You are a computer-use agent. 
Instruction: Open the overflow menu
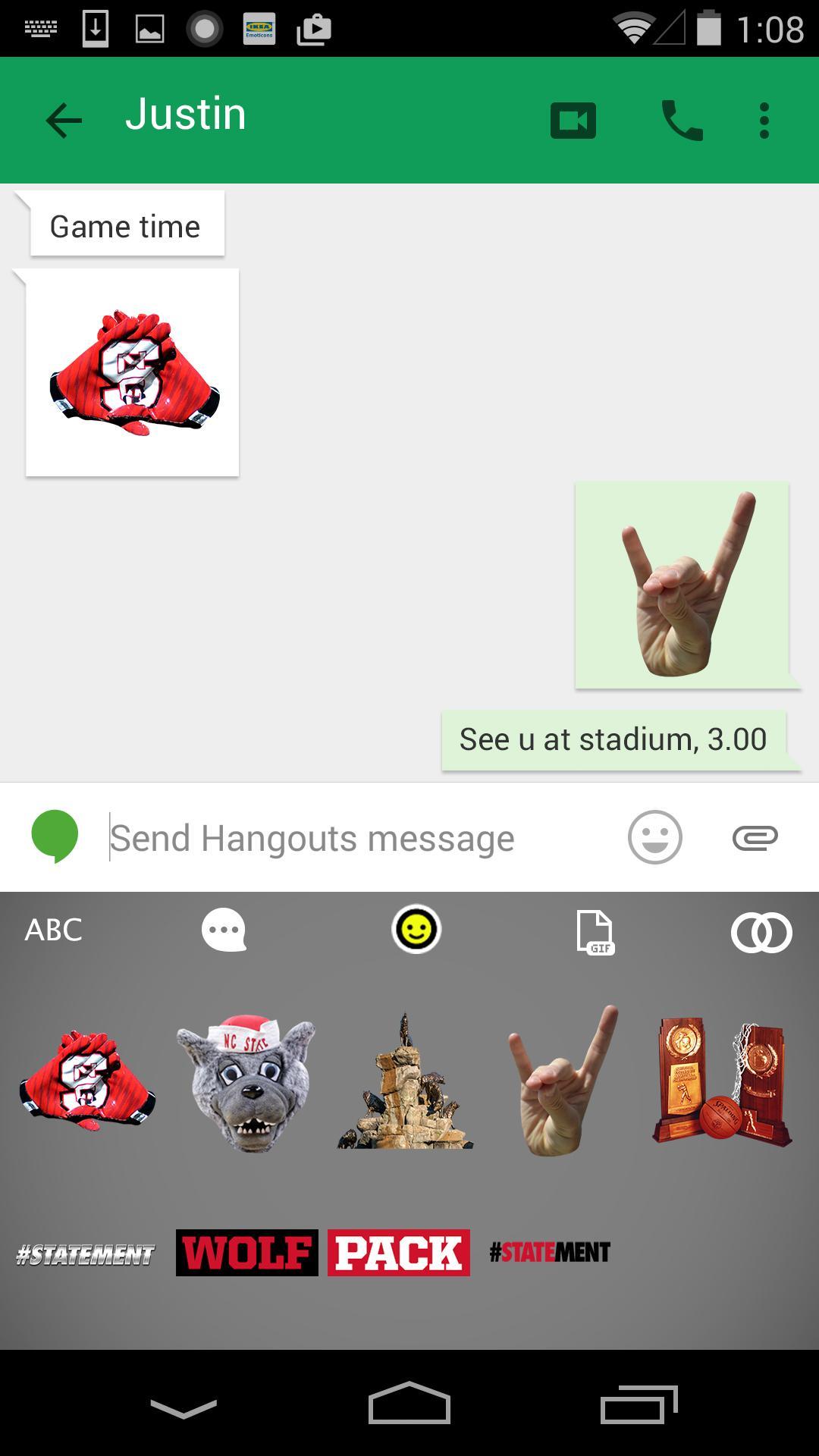coord(764,121)
